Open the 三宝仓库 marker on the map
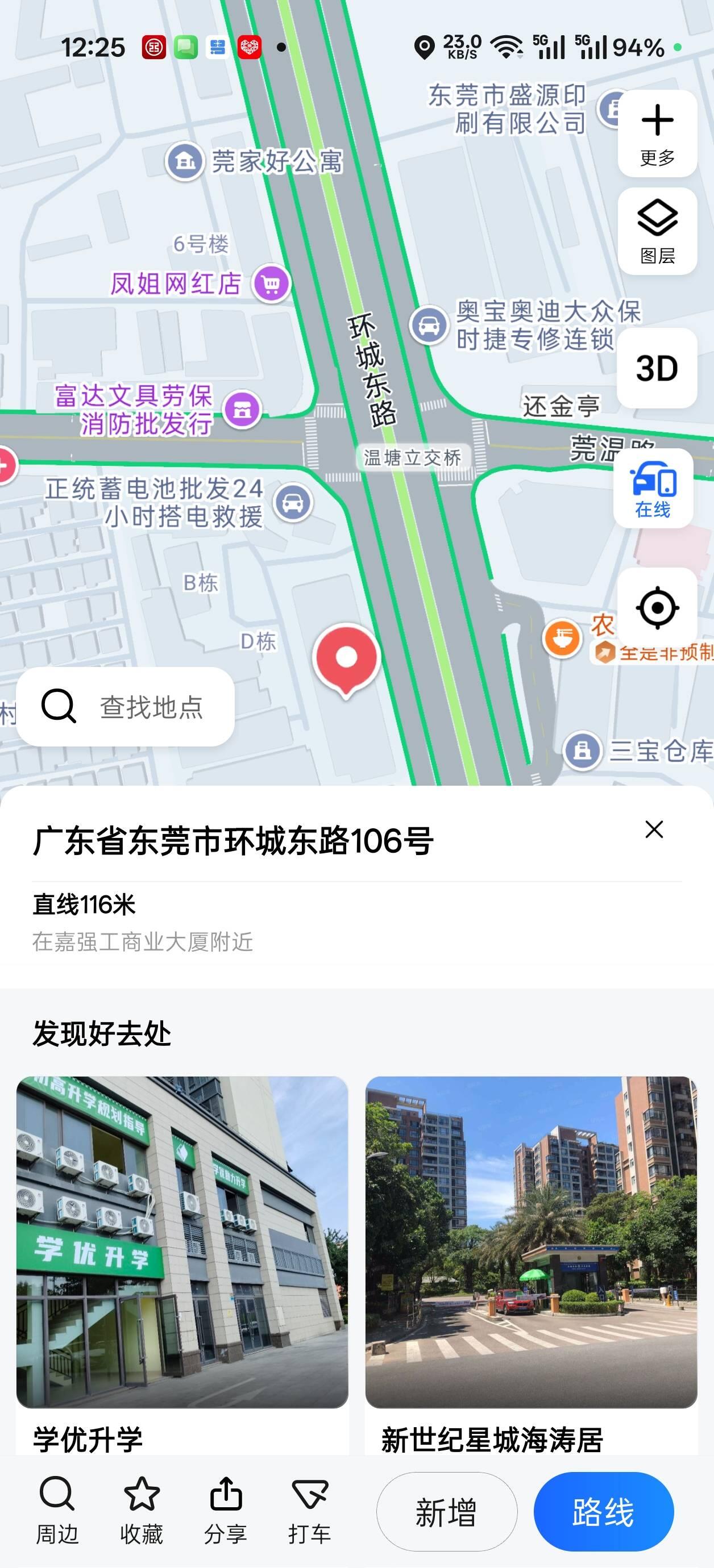Screen dimensions: 714x1568 coord(582,750)
